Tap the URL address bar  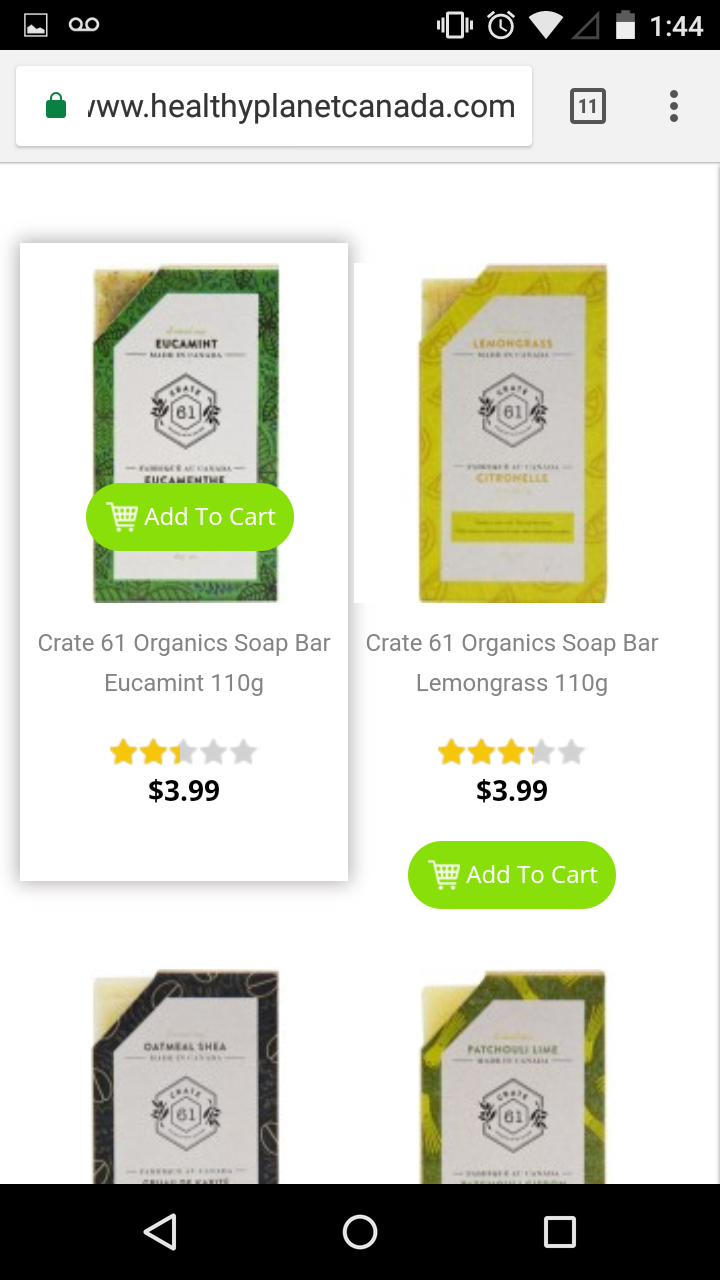(x=300, y=106)
